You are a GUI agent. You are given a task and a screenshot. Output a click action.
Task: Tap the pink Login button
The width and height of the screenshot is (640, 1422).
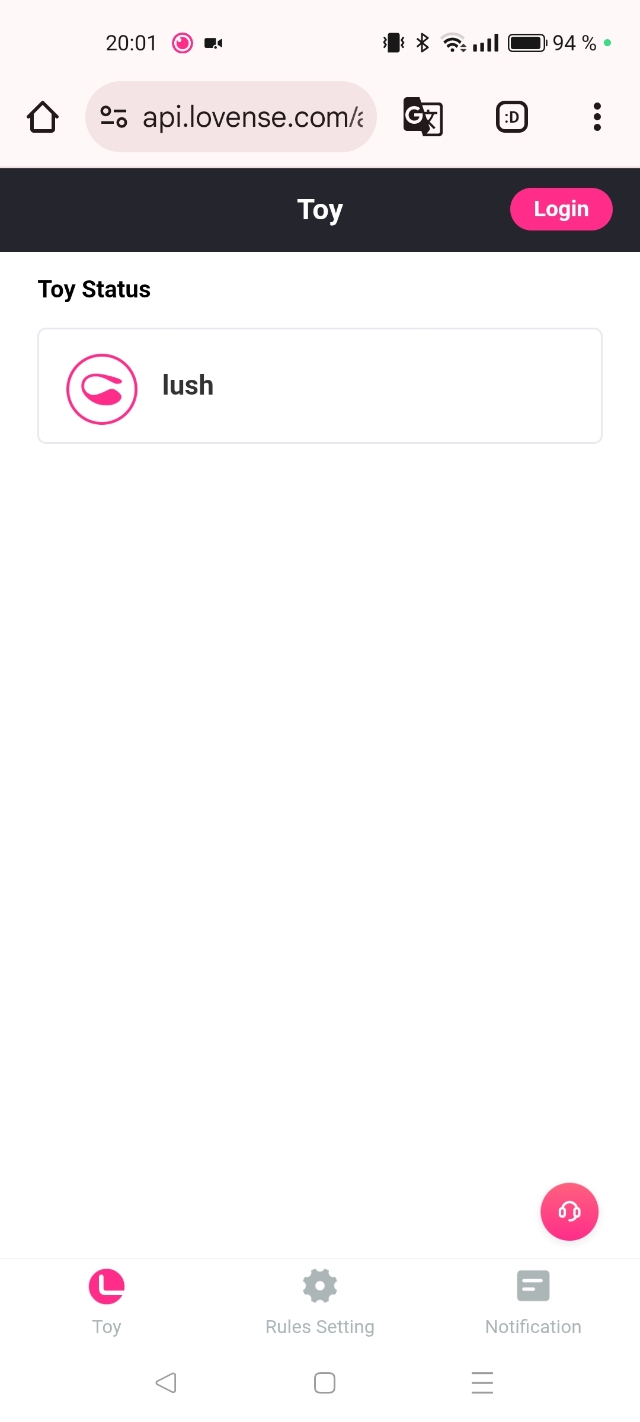[560, 209]
